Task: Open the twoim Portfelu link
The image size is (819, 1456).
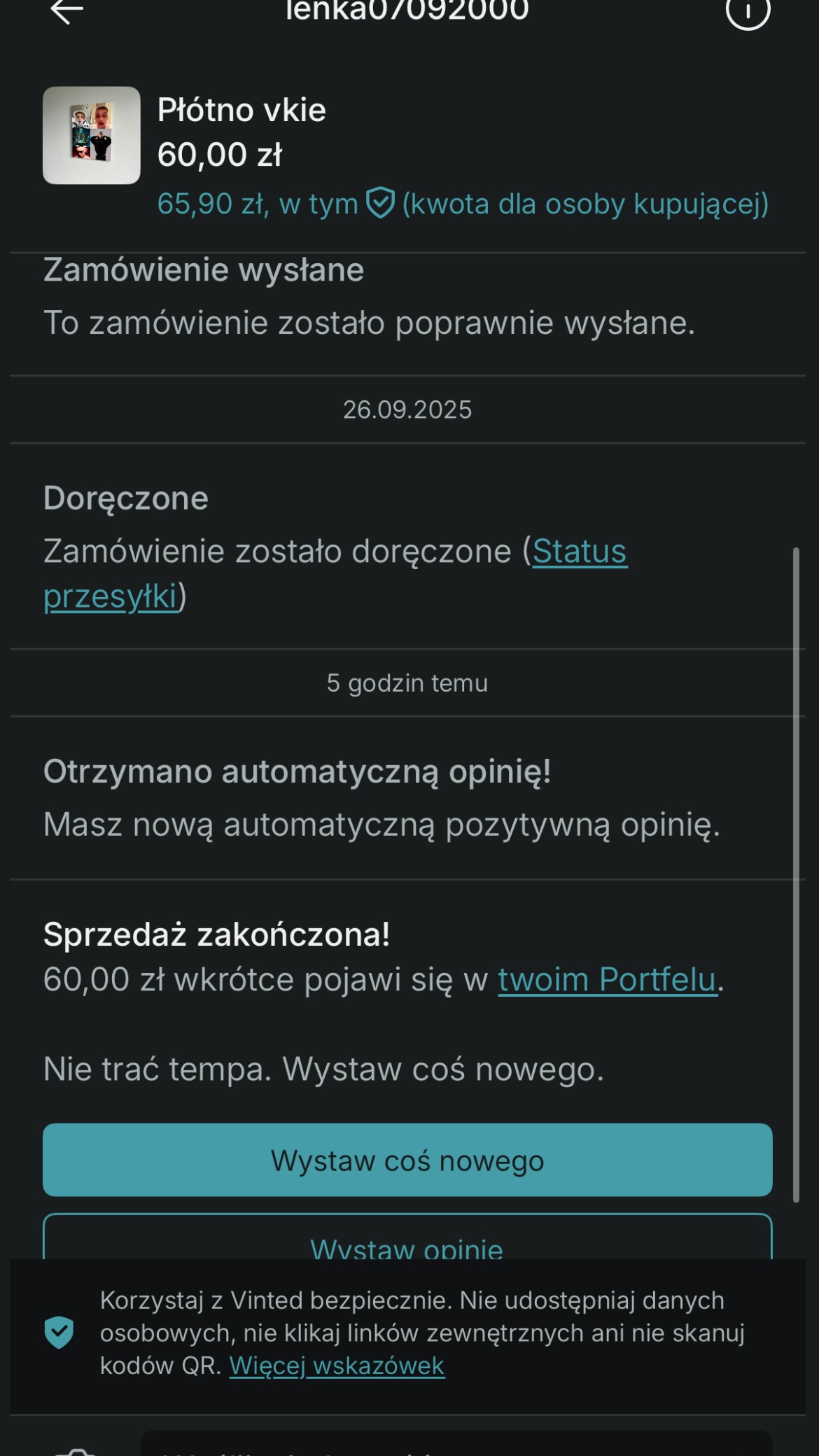Action: pos(608,979)
